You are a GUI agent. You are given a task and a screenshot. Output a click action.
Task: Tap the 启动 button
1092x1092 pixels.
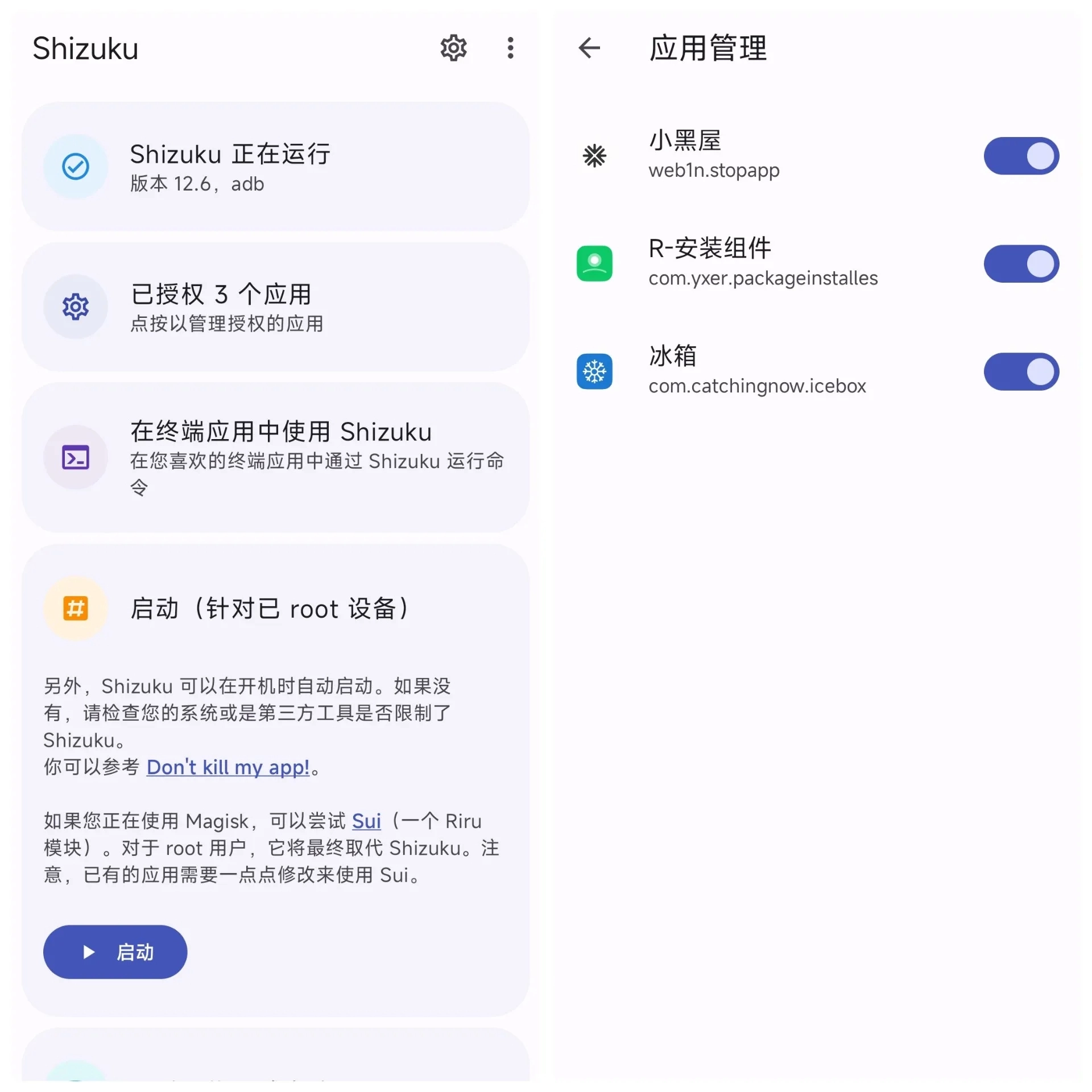click(x=115, y=952)
